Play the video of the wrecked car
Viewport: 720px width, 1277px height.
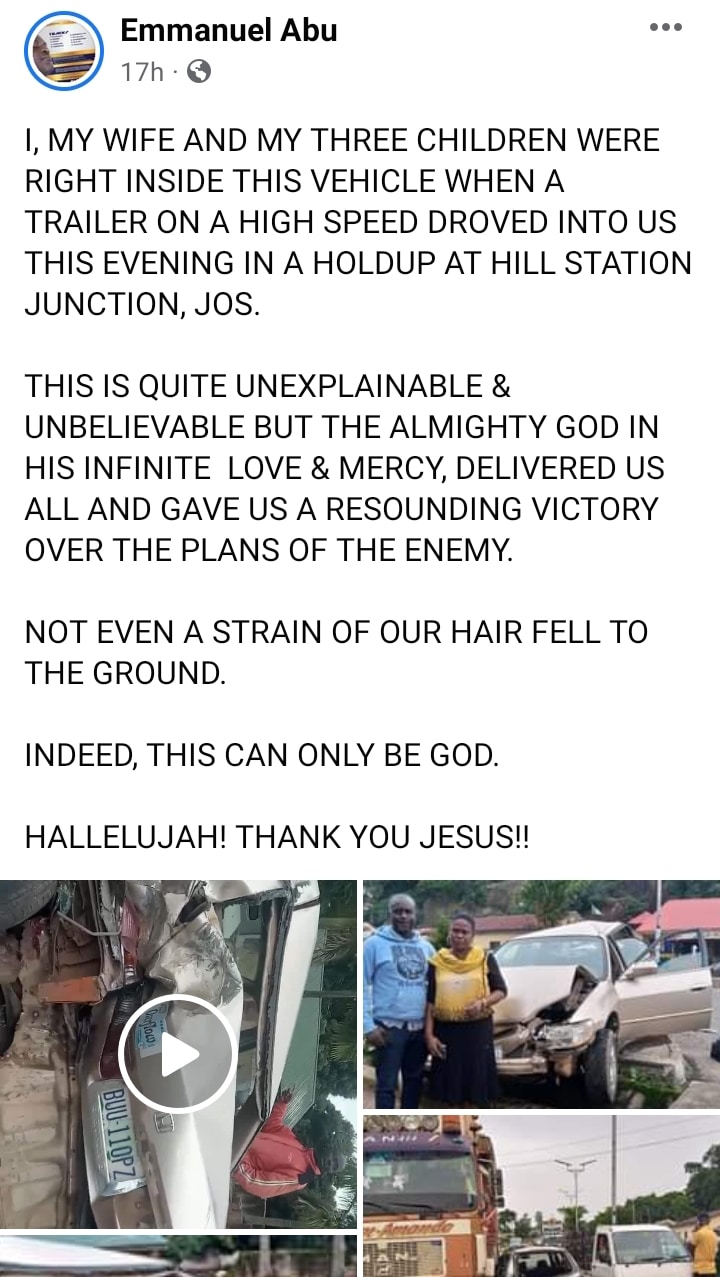(177, 1053)
